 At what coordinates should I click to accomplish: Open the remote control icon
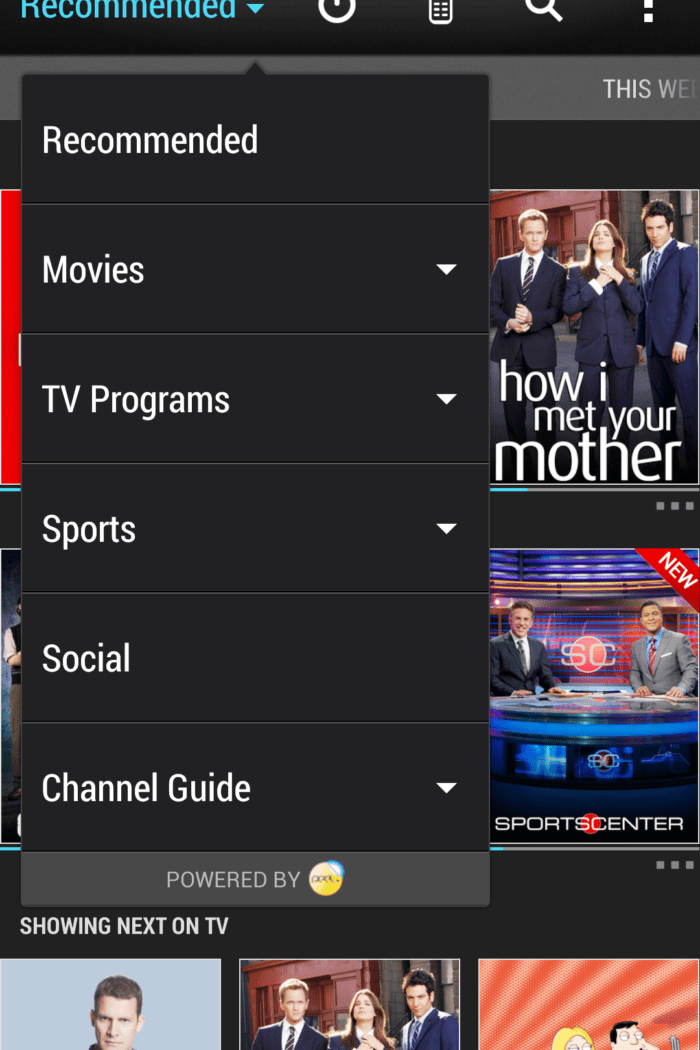440,10
